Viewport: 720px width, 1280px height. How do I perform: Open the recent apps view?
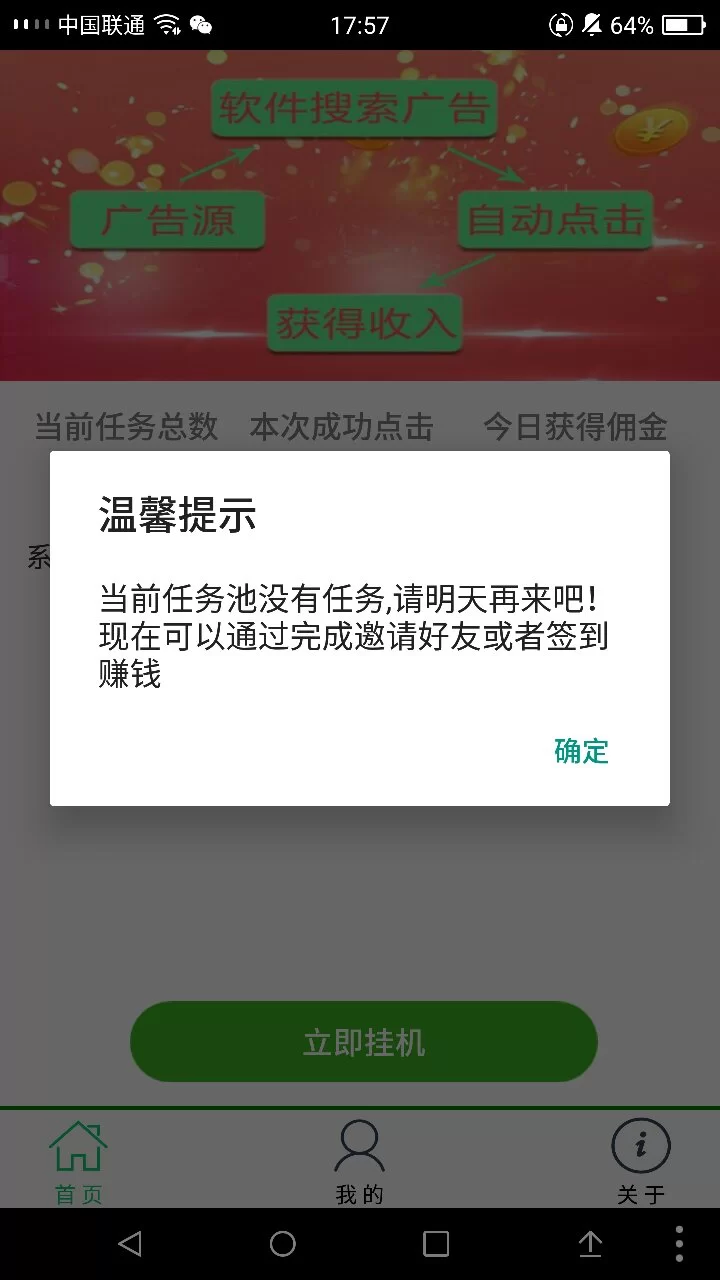pos(436,1244)
